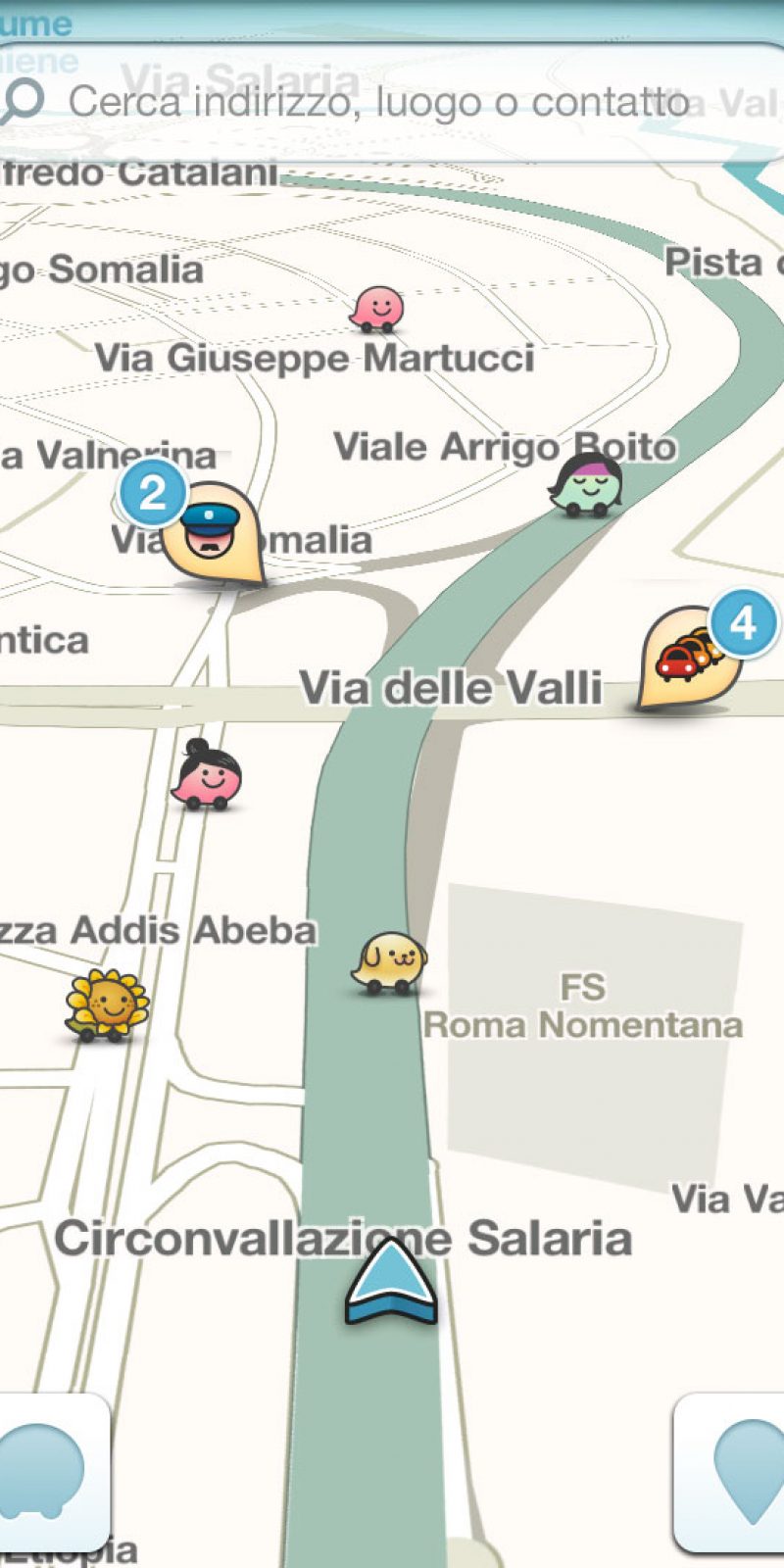784x1568 pixels.
Task: Select the pink Wazer with black hair bun
Action: (x=207, y=776)
